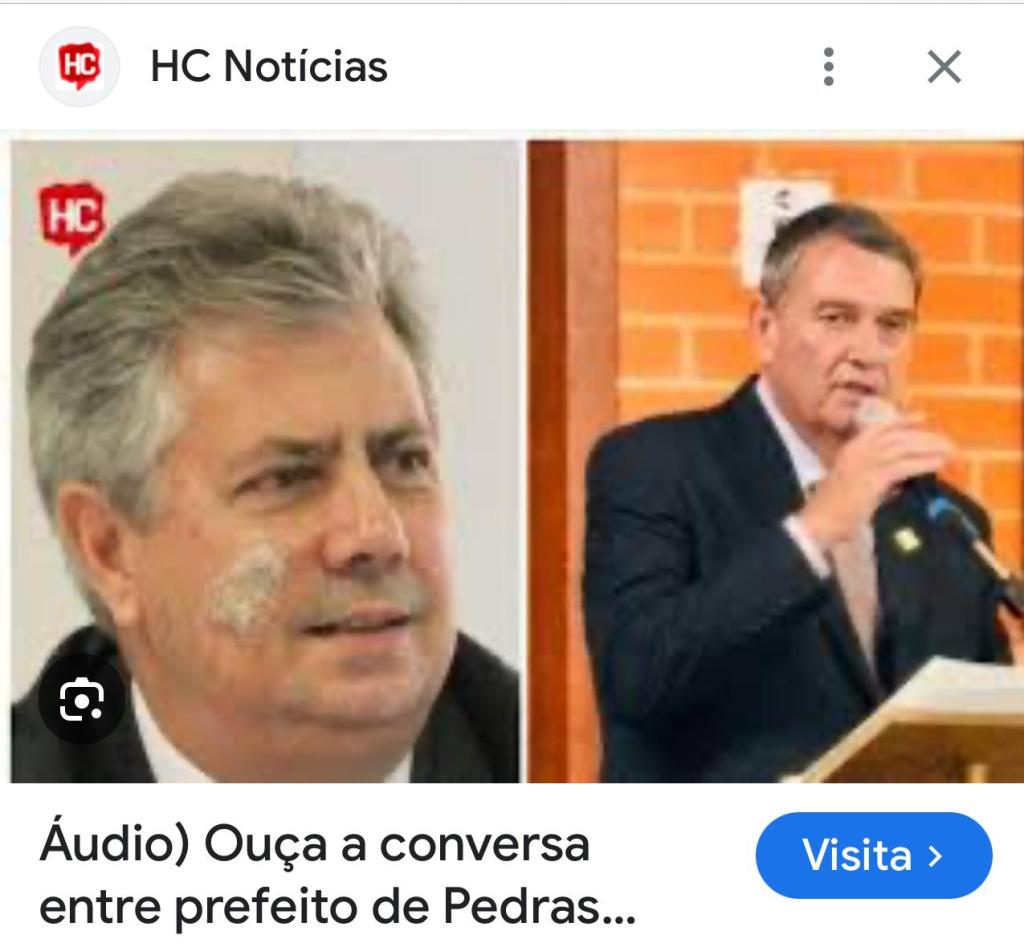
Task: Open the three-dot overflow menu
Action: pos(828,68)
